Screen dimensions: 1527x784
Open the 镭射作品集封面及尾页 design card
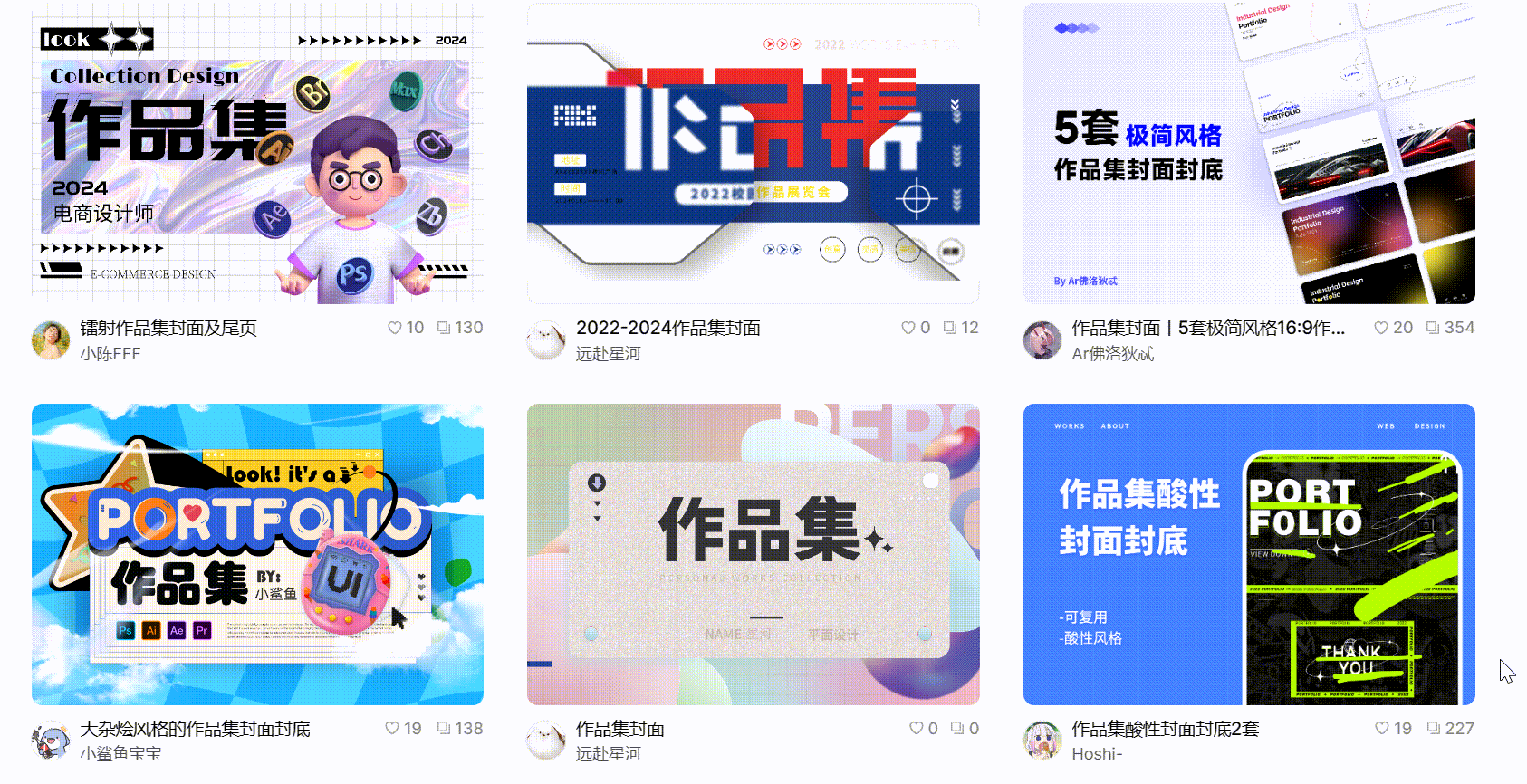pyautogui.click(x=257, y=154)
